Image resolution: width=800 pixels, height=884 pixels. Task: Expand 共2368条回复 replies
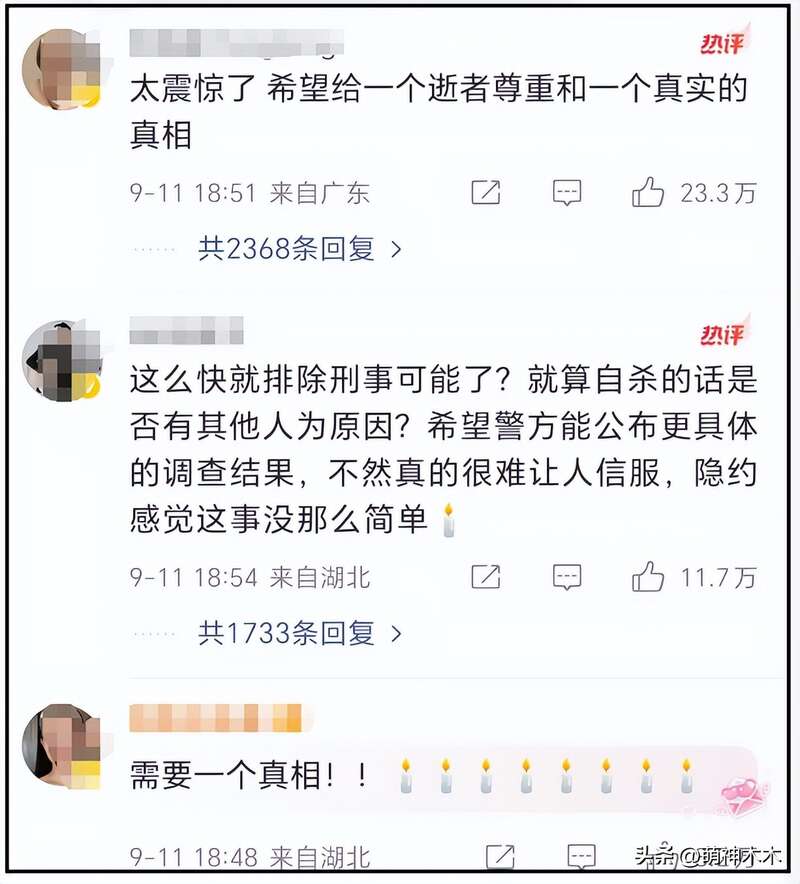(x=299, y=248)
